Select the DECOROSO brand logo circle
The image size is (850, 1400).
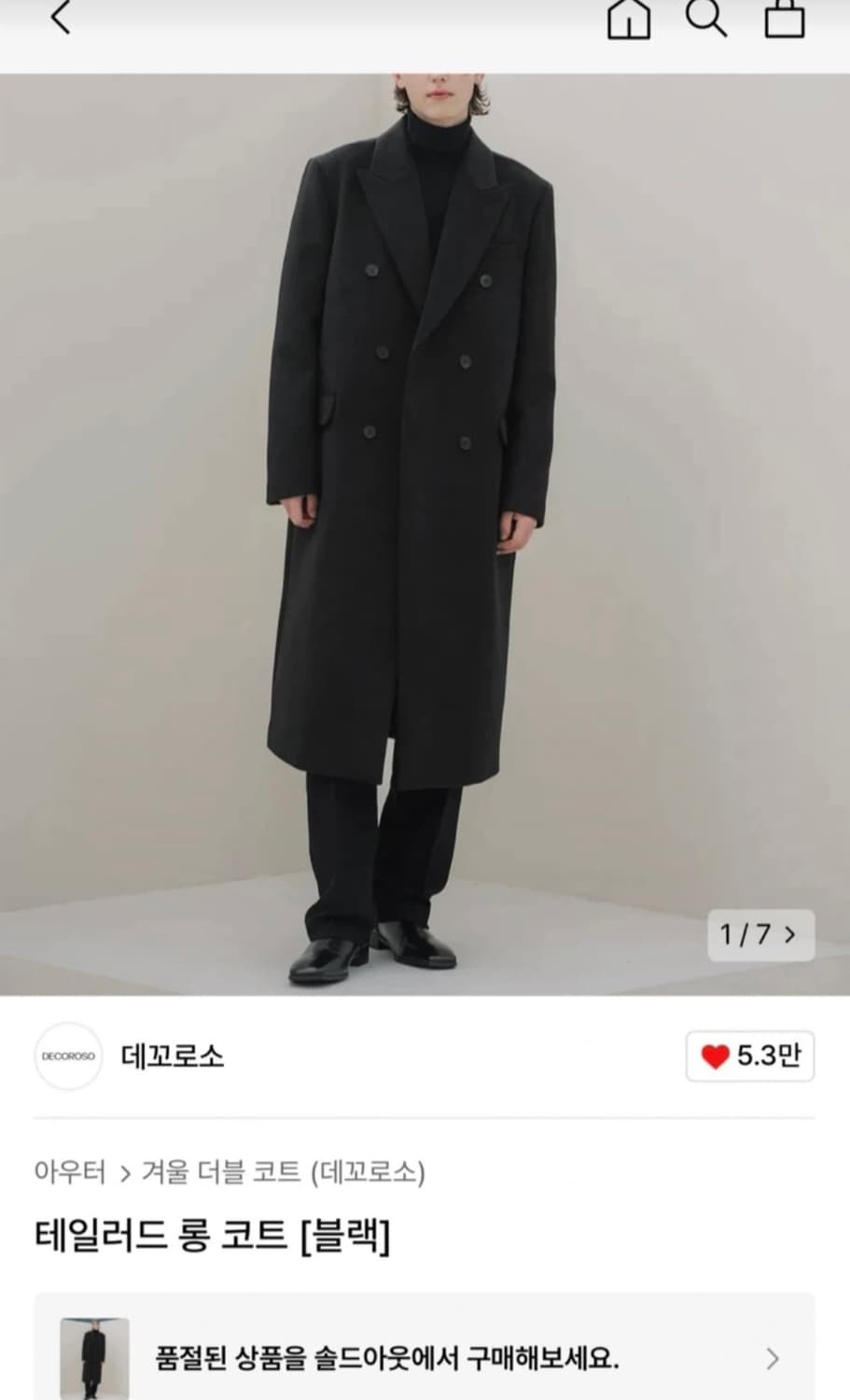69,1056
